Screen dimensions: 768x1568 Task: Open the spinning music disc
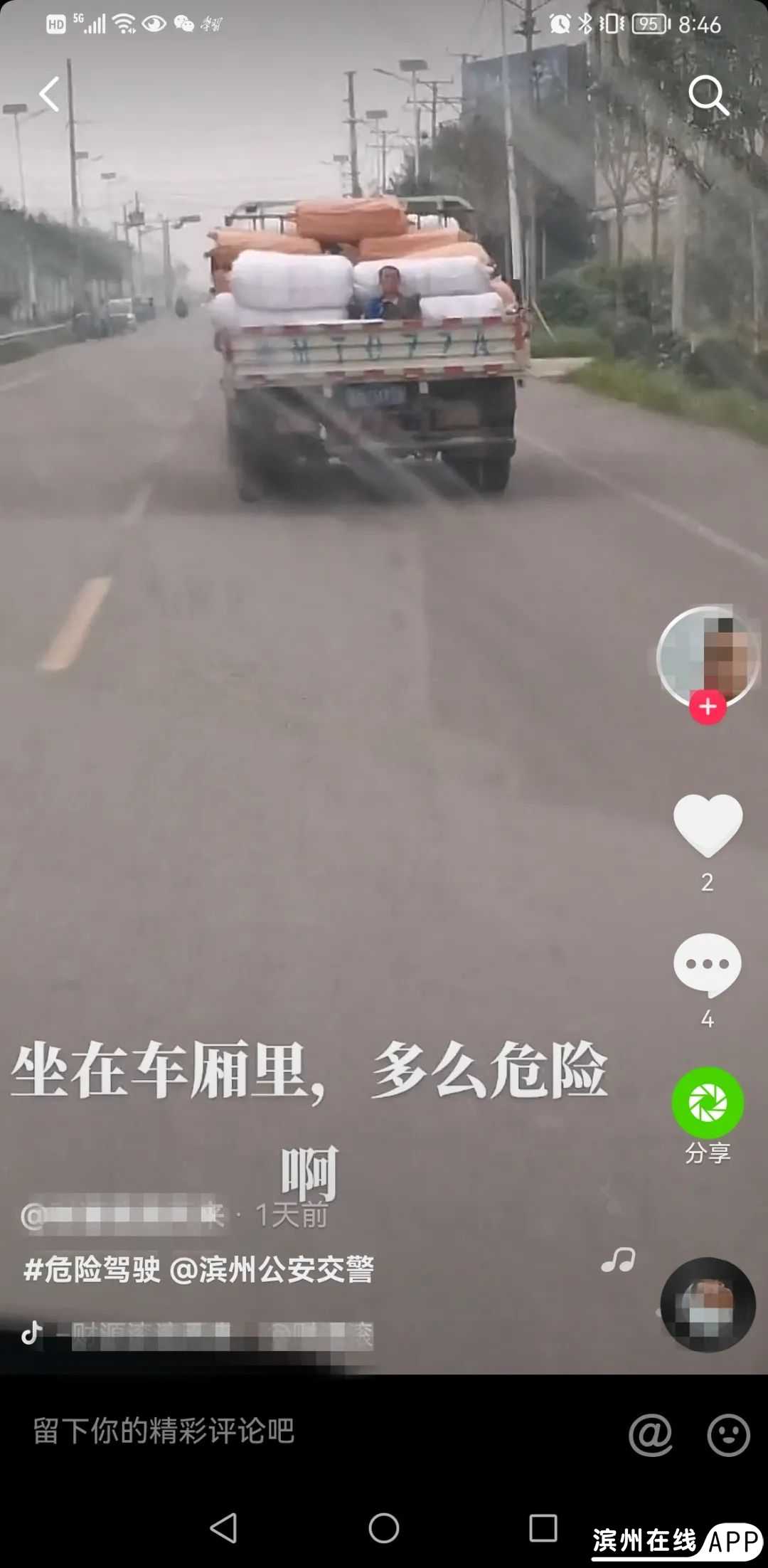[708, 1305]
